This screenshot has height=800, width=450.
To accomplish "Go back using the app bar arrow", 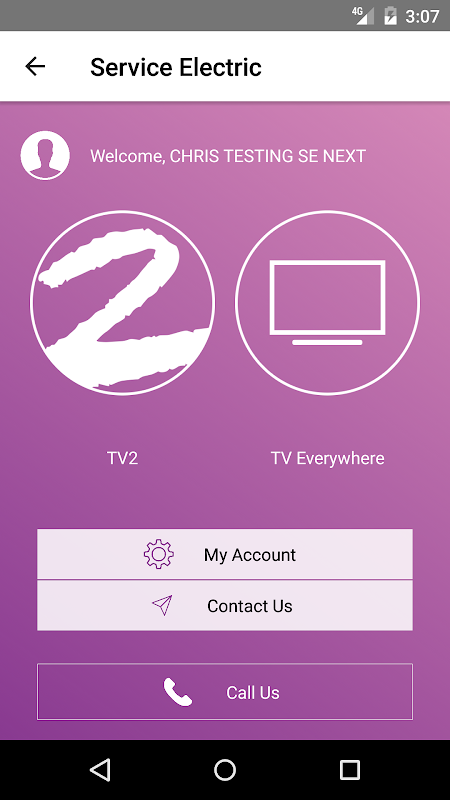I will click(x=35, y=66).
